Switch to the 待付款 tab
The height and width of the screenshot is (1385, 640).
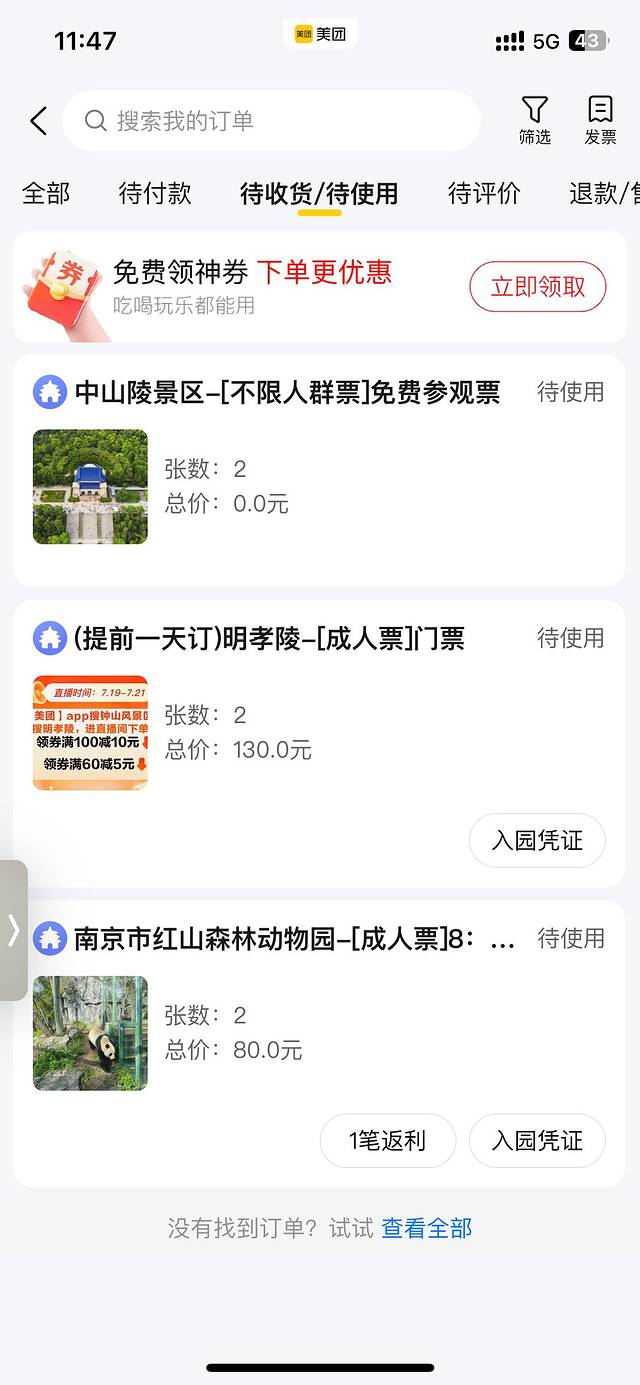(x=155, y=193)
